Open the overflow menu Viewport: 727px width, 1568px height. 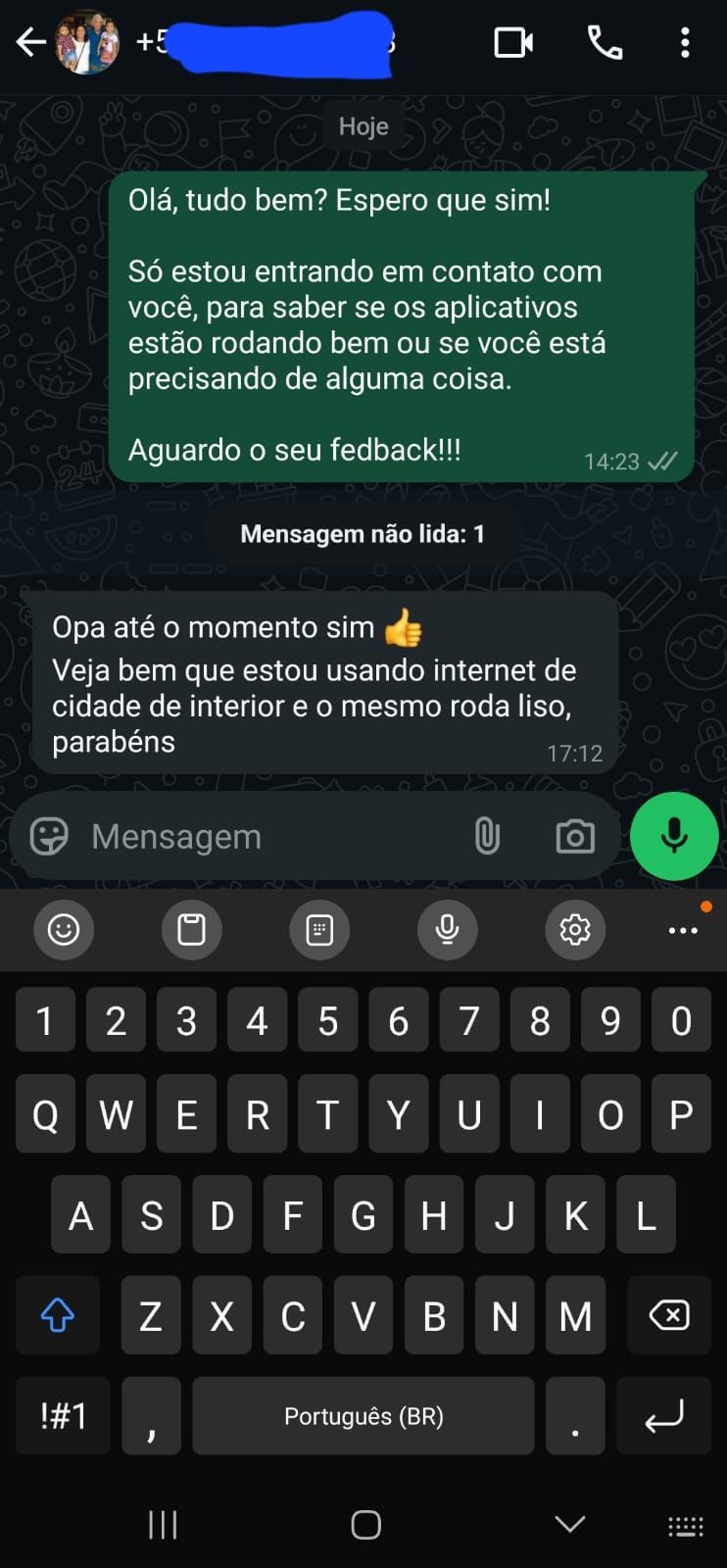(x=685, y=43)
